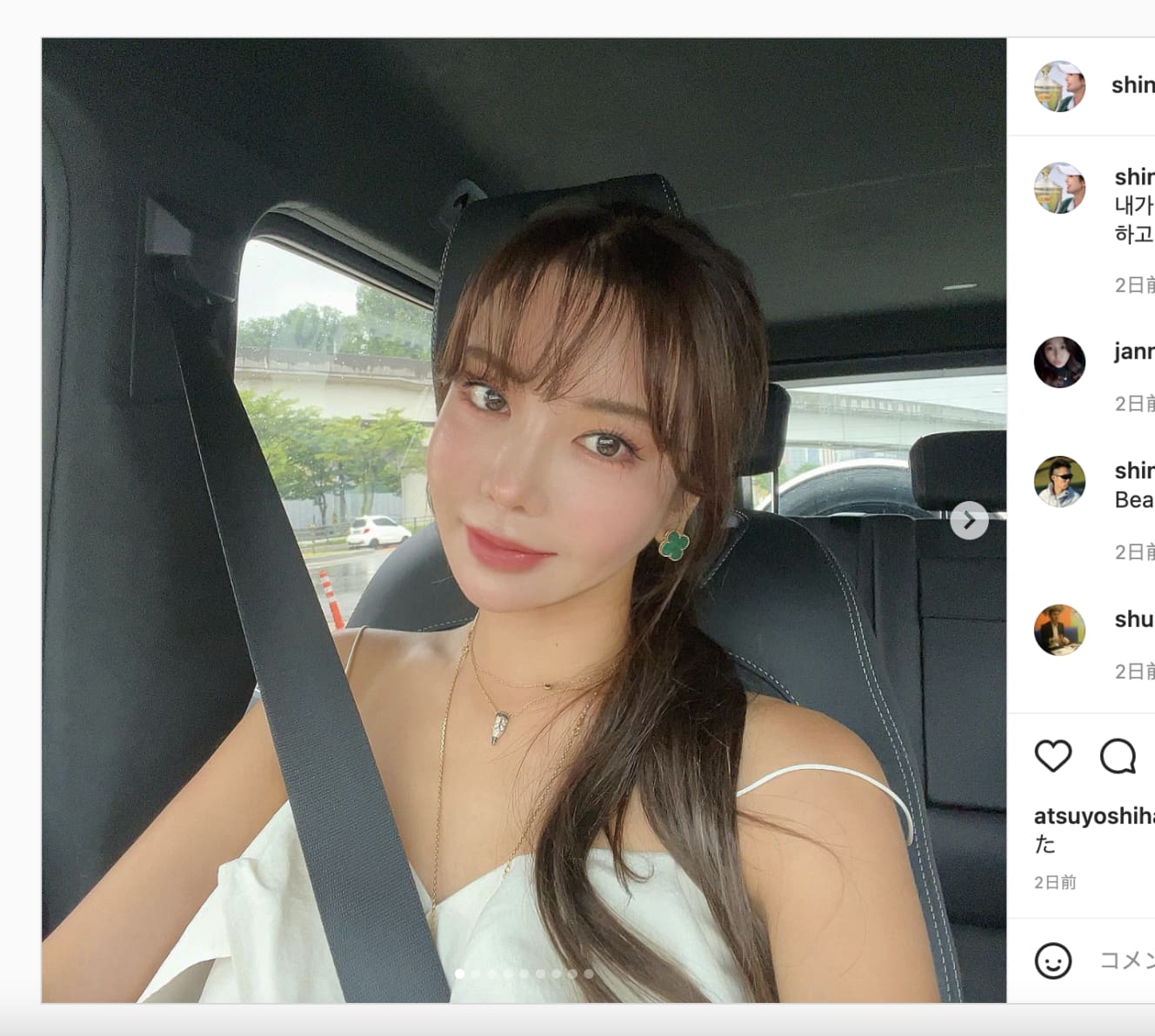This screenshot has width=1155, height=1036.
Task: Open jann's username link in comments
Action: [x=1133, y=351]
